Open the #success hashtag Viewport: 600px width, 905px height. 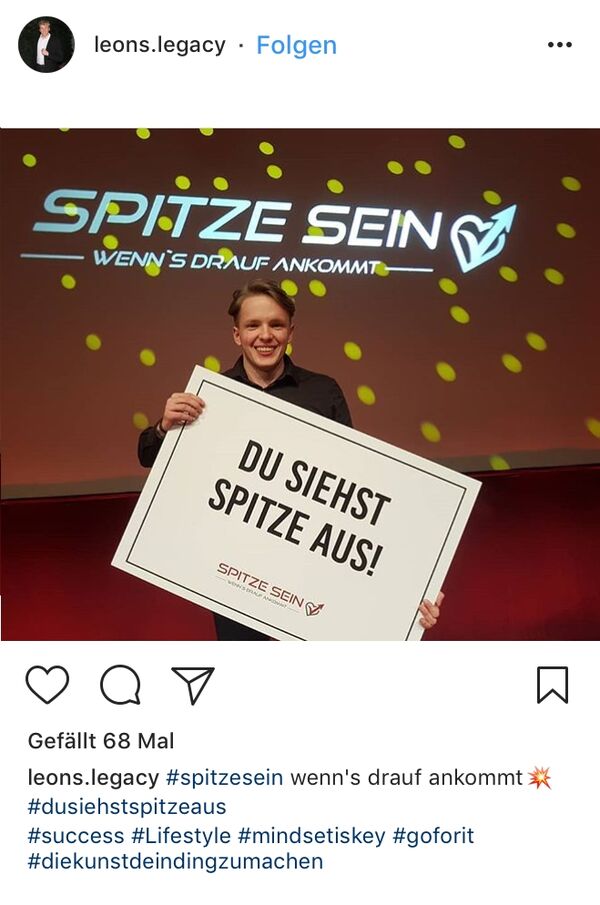pos(76,834)
